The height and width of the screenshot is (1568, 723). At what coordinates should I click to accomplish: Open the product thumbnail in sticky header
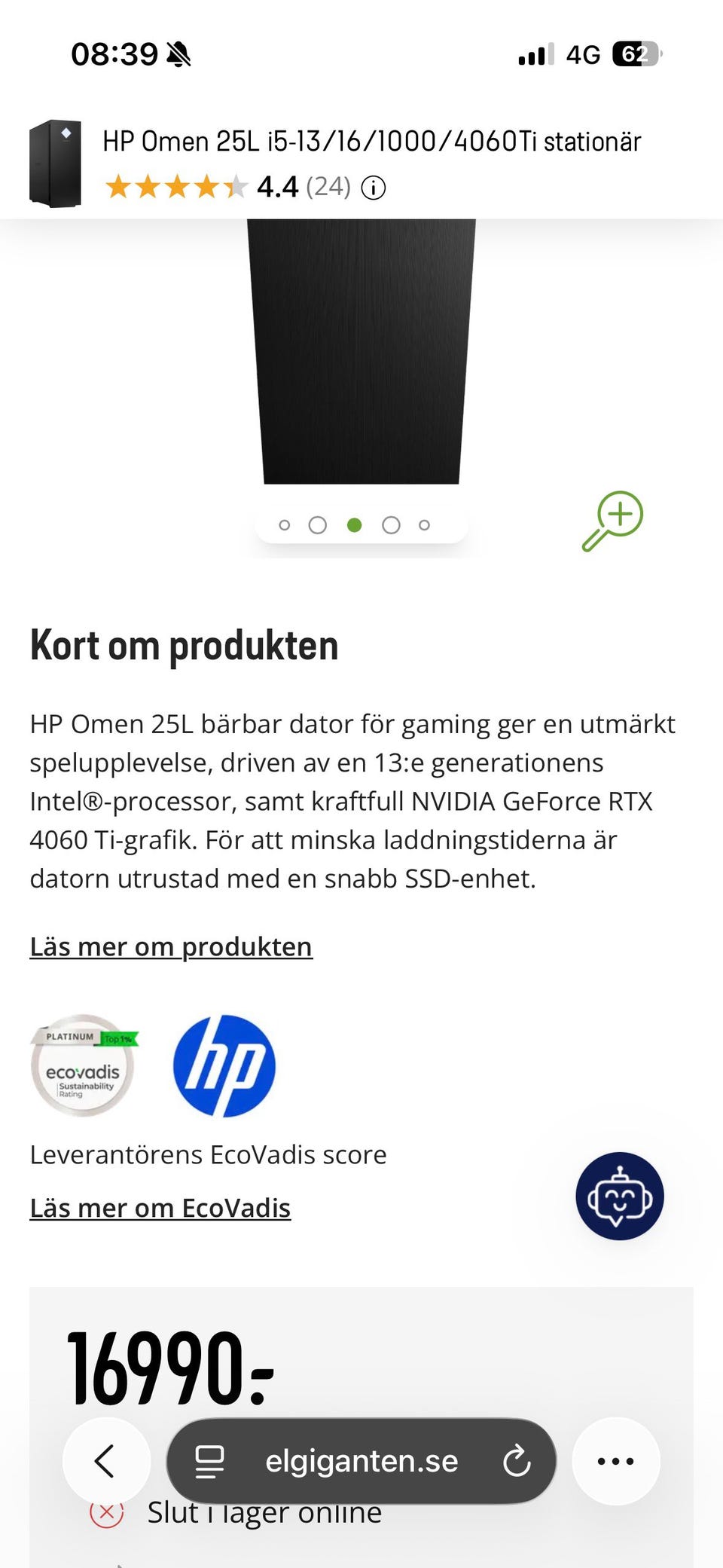coord(55,163)
